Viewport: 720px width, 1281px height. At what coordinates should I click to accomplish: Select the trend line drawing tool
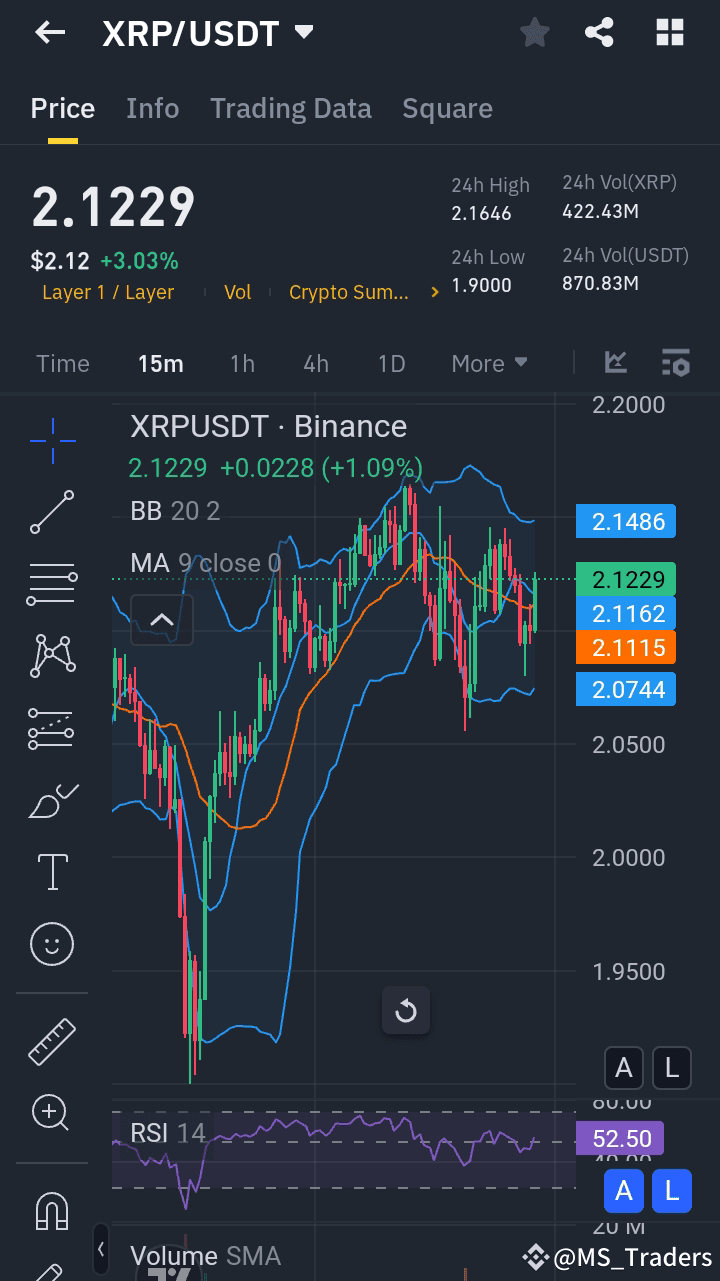pos(51,511)
